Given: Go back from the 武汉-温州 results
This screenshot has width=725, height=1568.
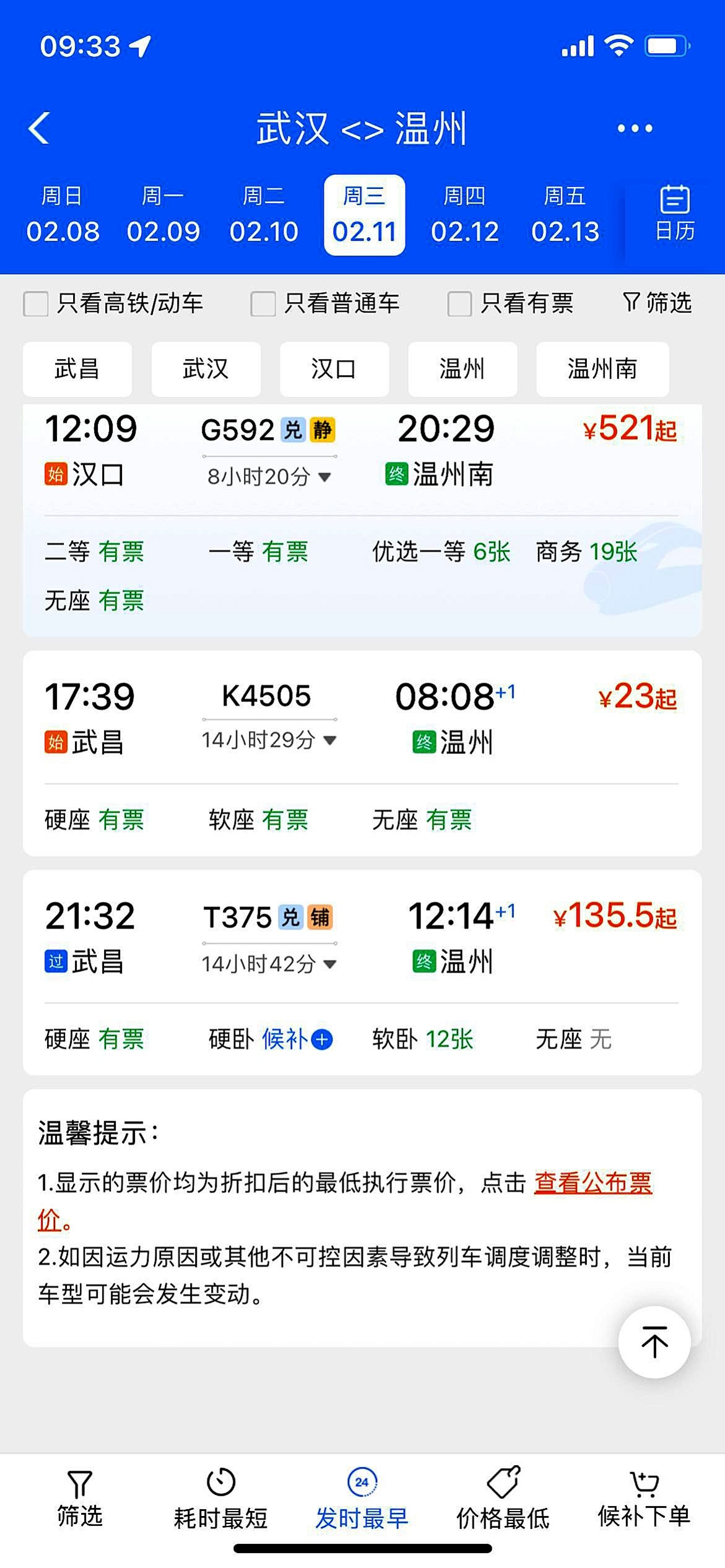Looking at the screenshot, I should (39, 128).
